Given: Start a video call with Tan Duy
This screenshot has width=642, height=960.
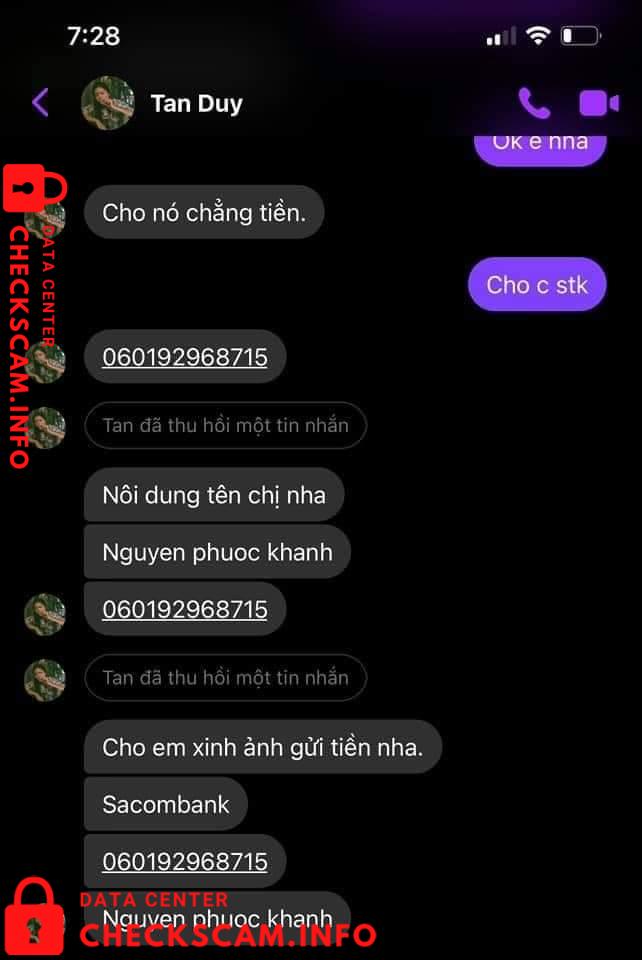Looking at the screenshot, I should coord(599,103).
